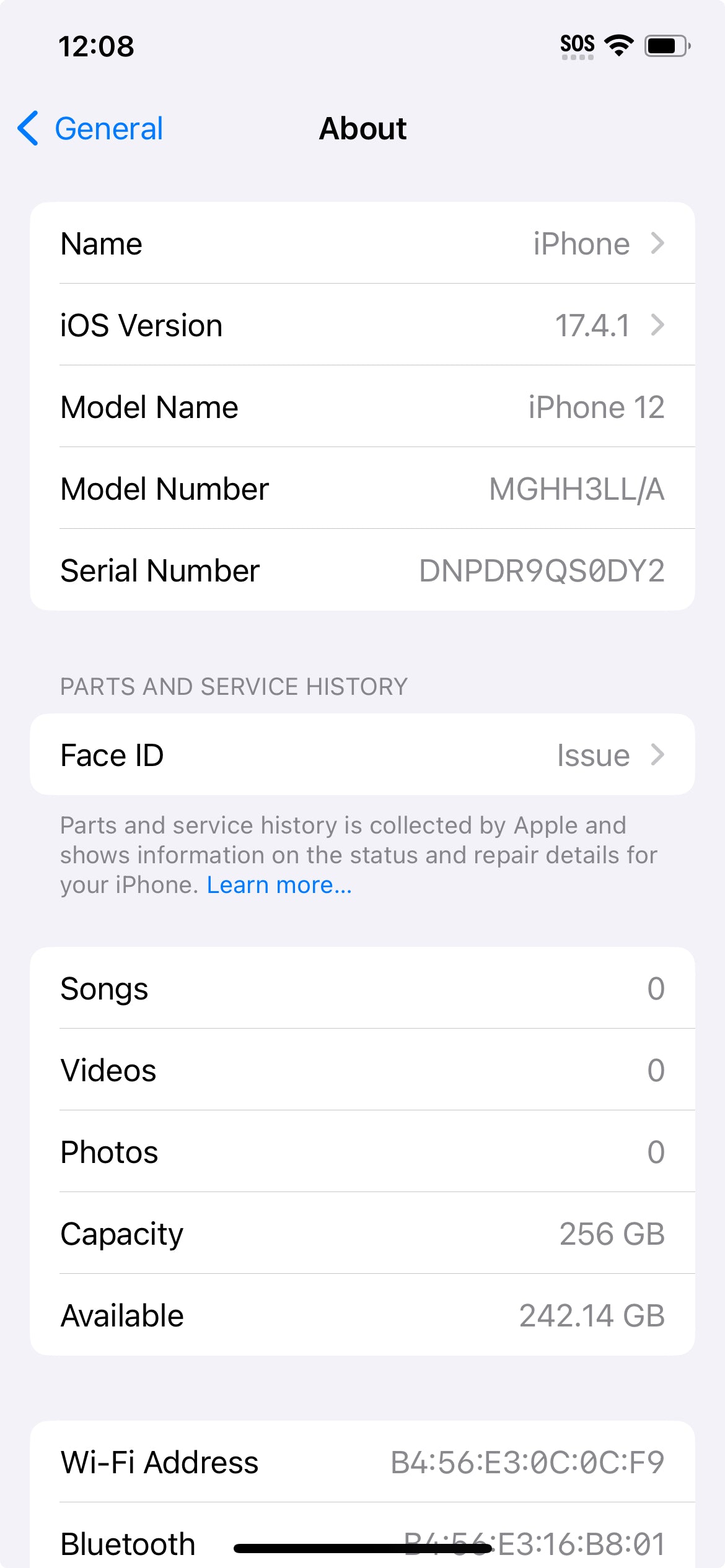This screenshot has width=725, height=1568.
Task: Tap the Learn more link
Action: 279,885
